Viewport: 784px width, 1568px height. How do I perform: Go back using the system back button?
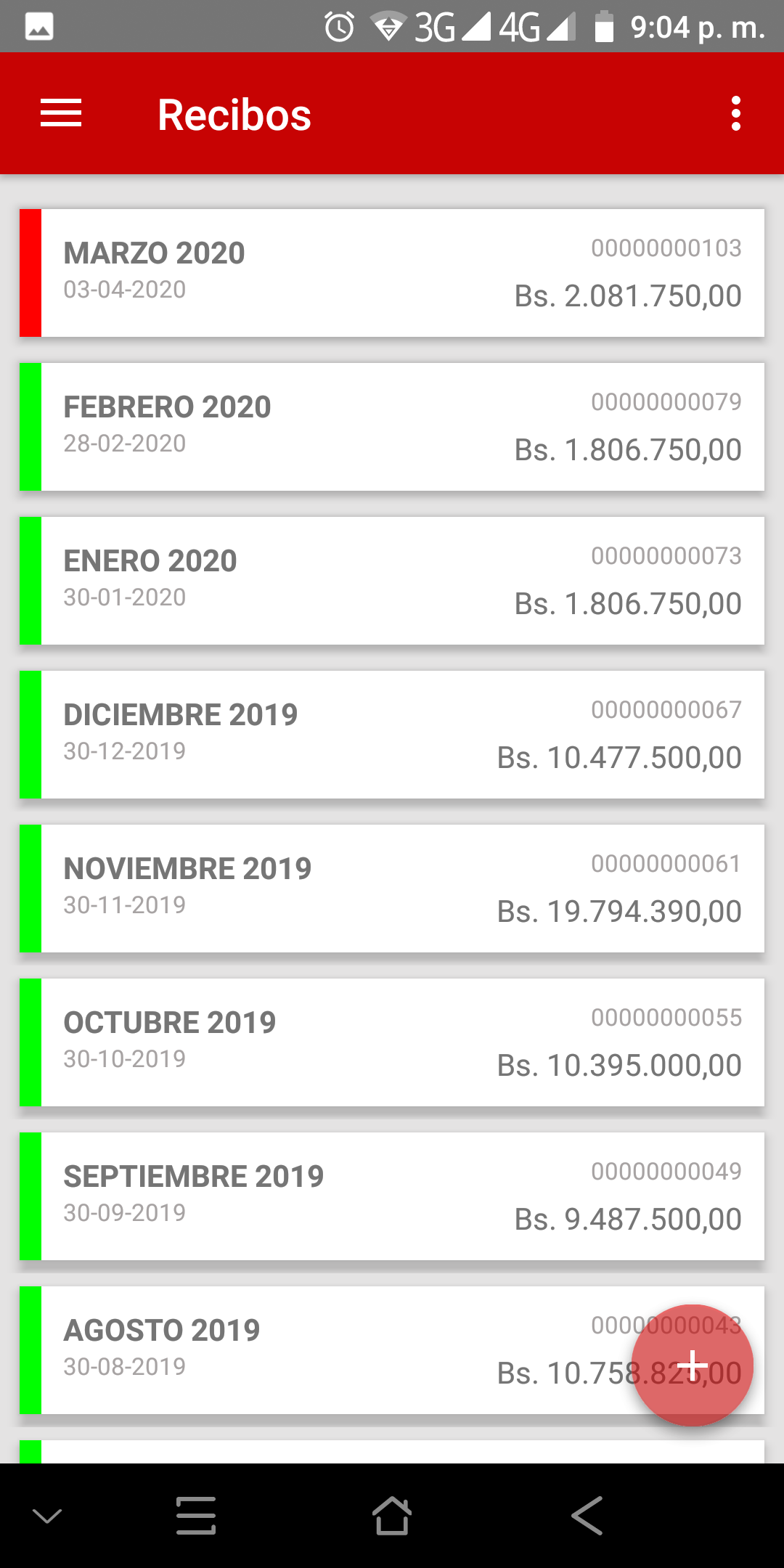tap(587, 1516)
